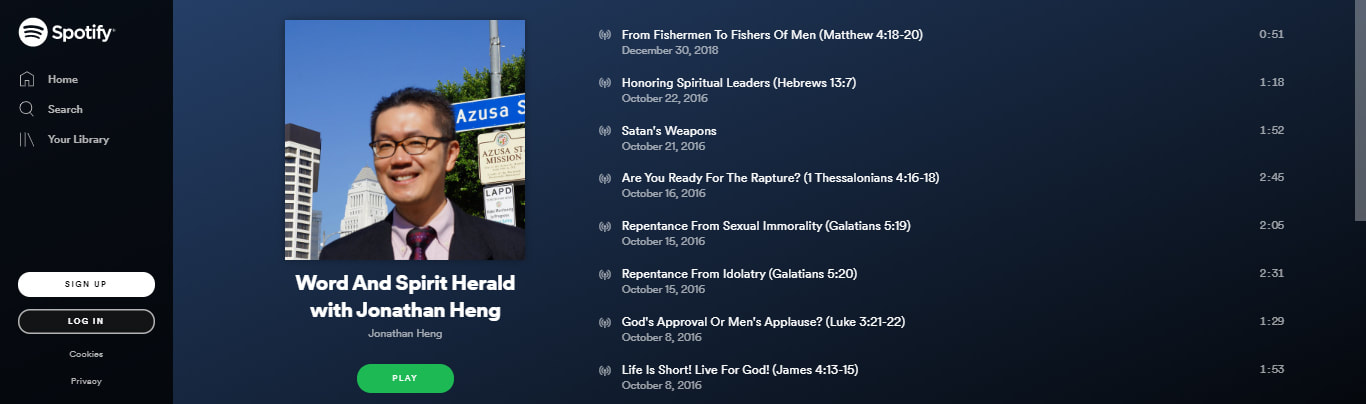Open Life Is Short! Live For God! episode
The height and width of the screenshot is (404, 1366).
click(x=739, y=370)
